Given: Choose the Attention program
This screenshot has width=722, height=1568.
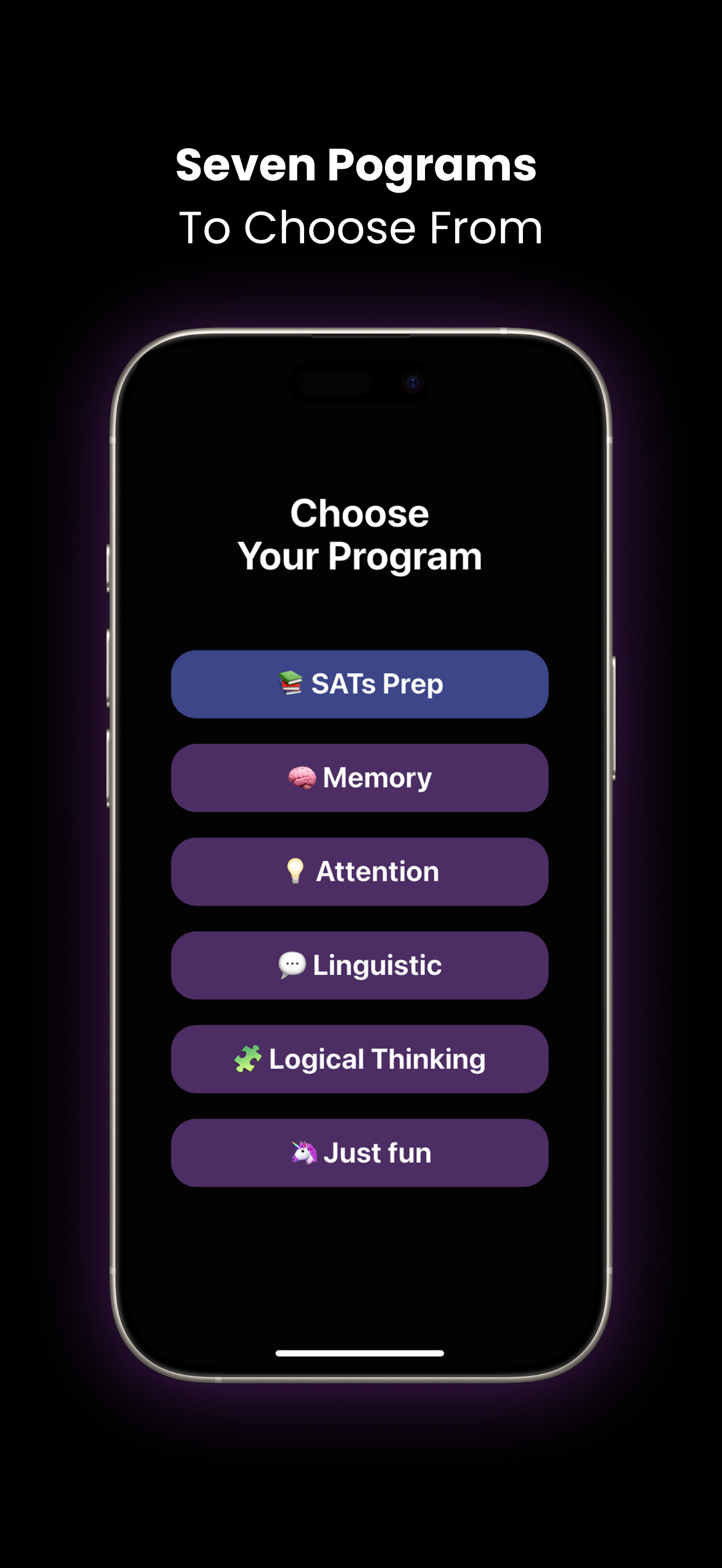Looking at the screenshot, I should coord(360,871).
